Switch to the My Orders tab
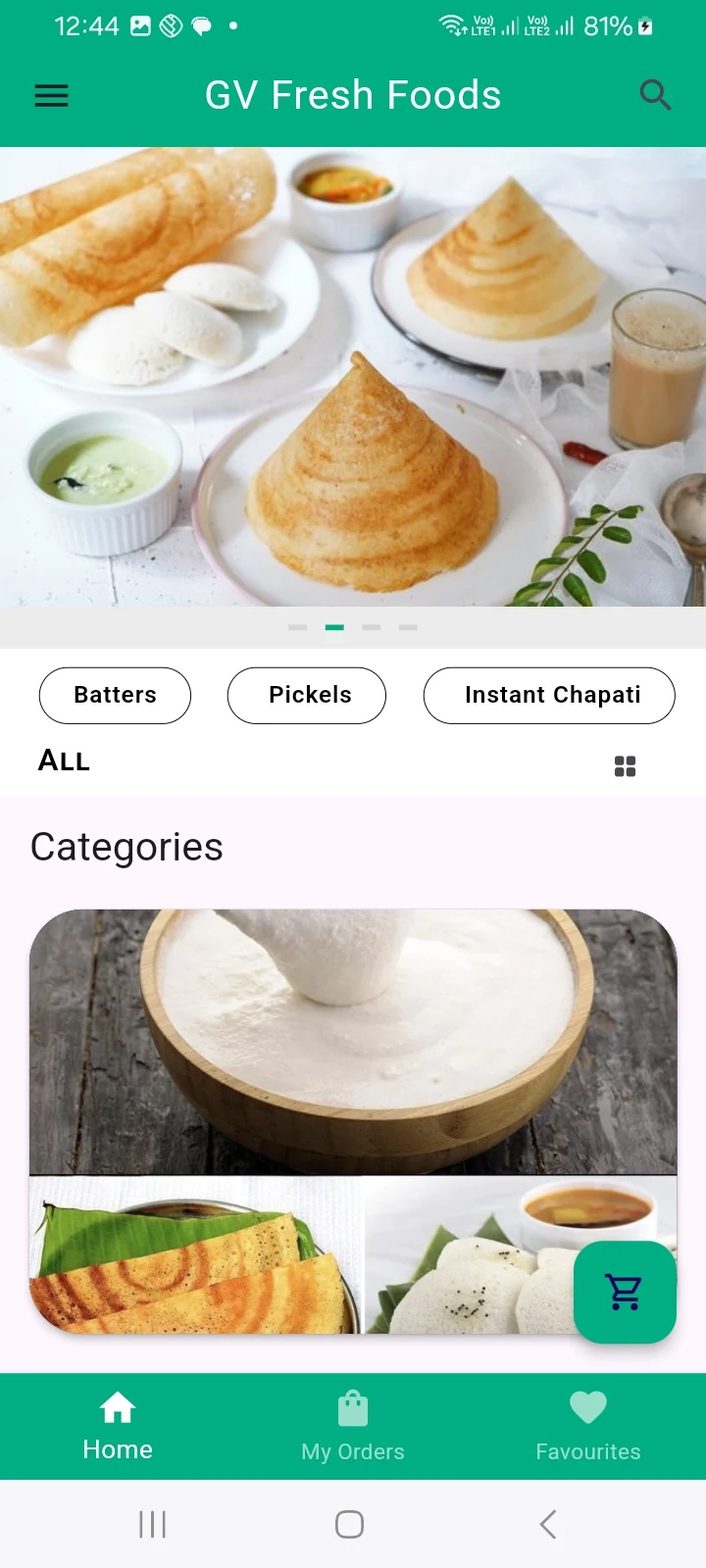This screenshot has width=706, height=1568. click(x=352, y=1427)
